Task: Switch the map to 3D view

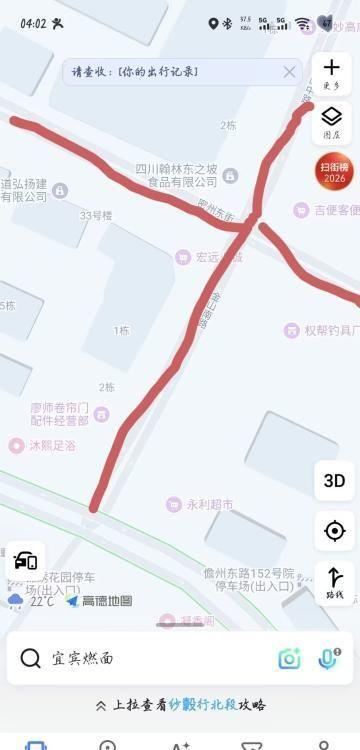Action: 335,481
